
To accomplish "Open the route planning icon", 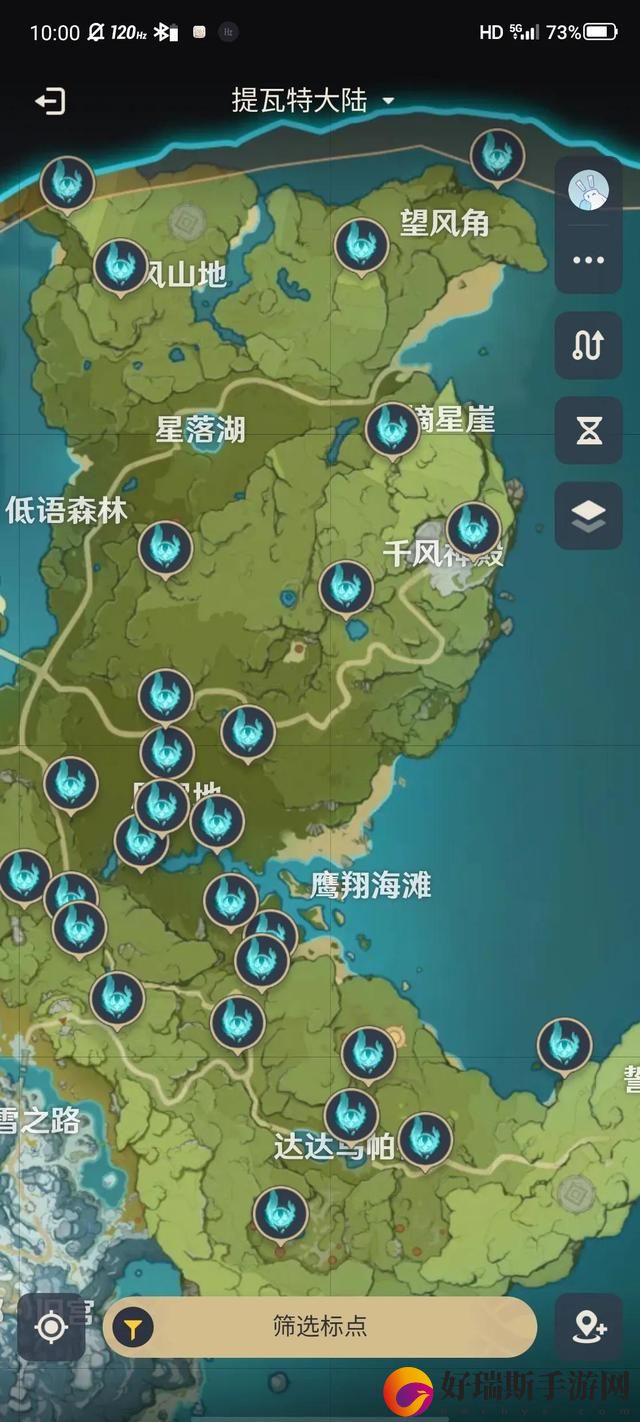I will pyautogui.click(x=588, y=345).
